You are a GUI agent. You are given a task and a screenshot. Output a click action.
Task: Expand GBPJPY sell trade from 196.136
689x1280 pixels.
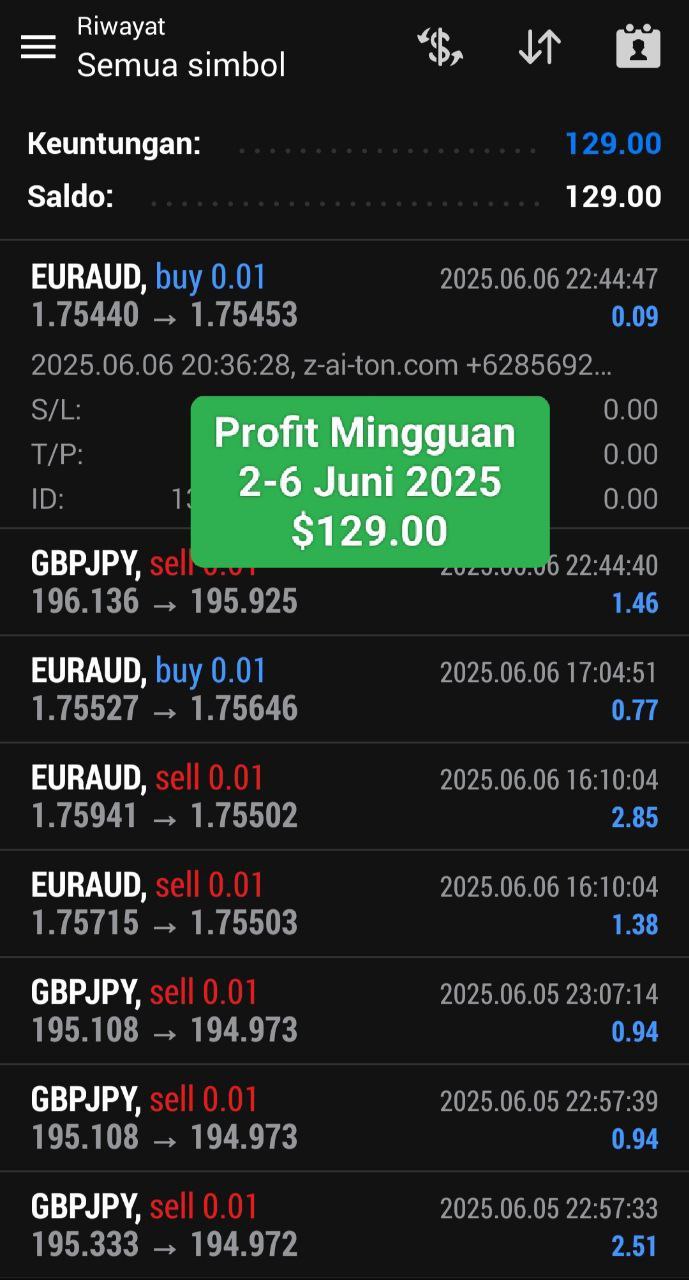coord(344,582)
